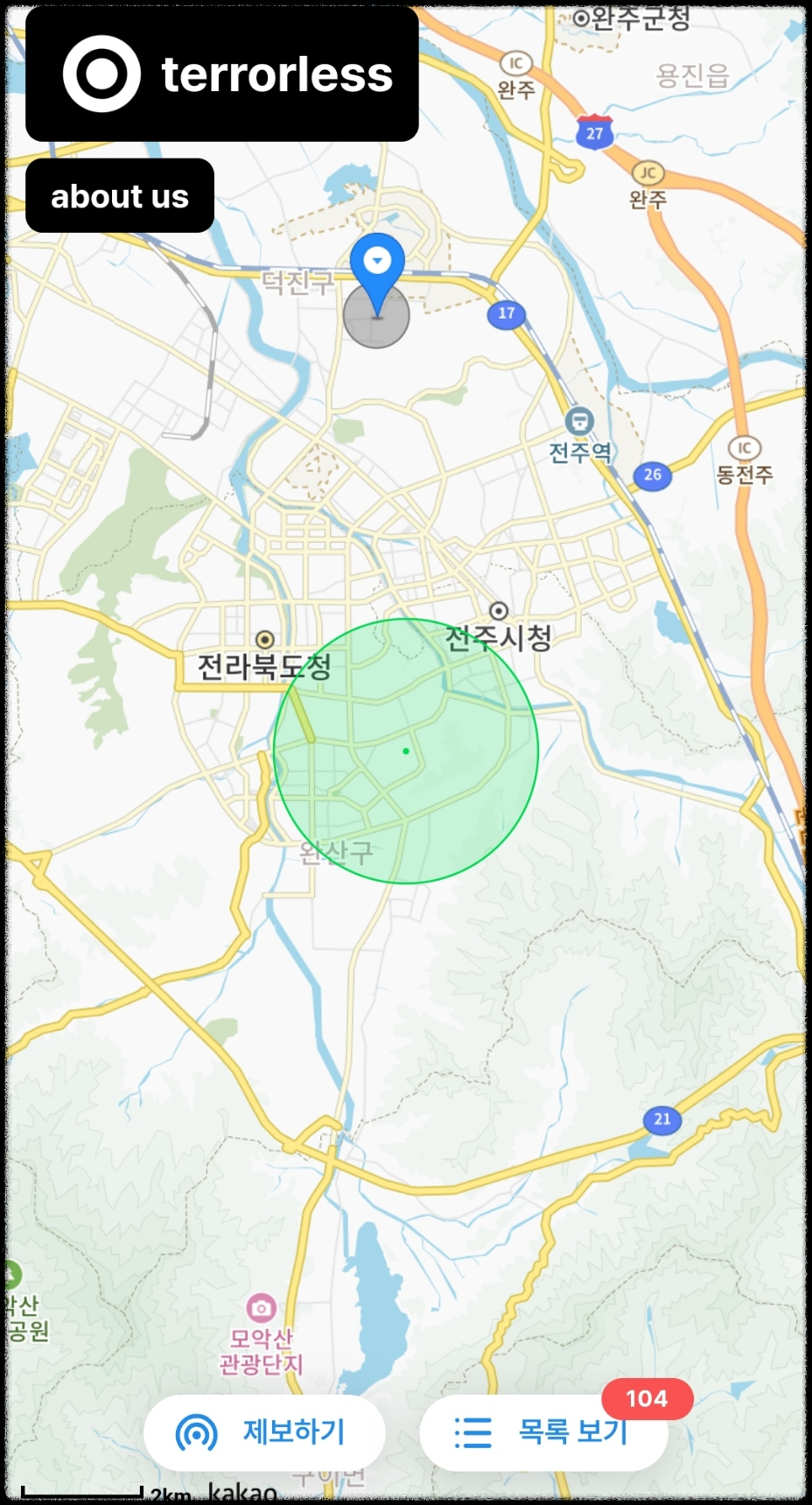The image size is (812, 1505).
Task: Click the green dot at circle center
Action: pos(405,751)
